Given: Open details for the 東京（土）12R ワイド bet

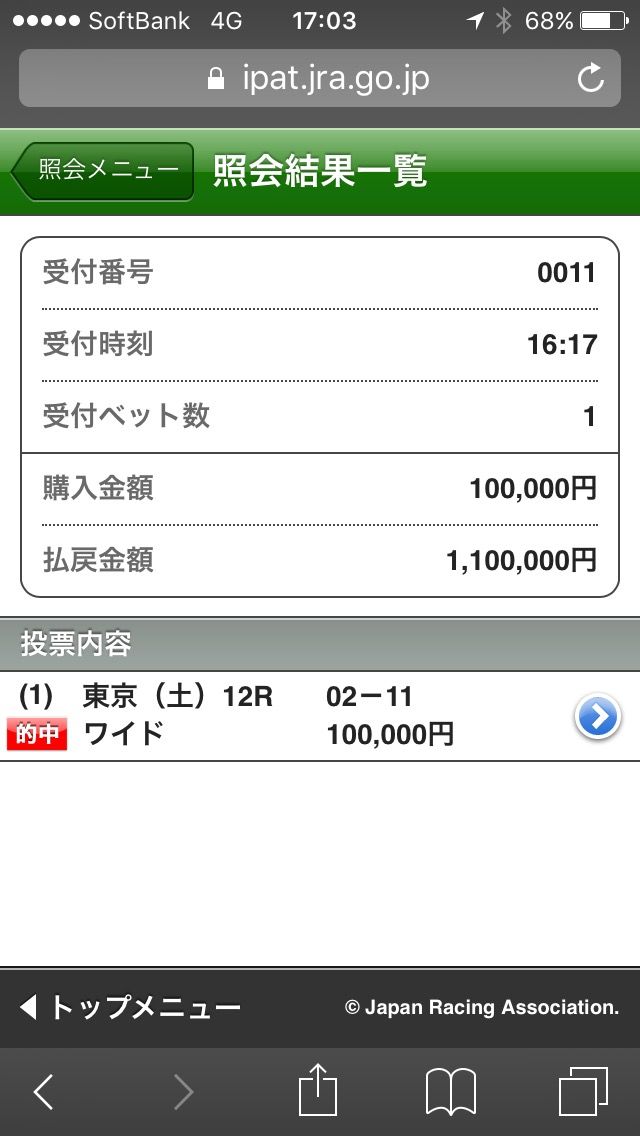Looking at the screenshot, I should tap(597, 717).
